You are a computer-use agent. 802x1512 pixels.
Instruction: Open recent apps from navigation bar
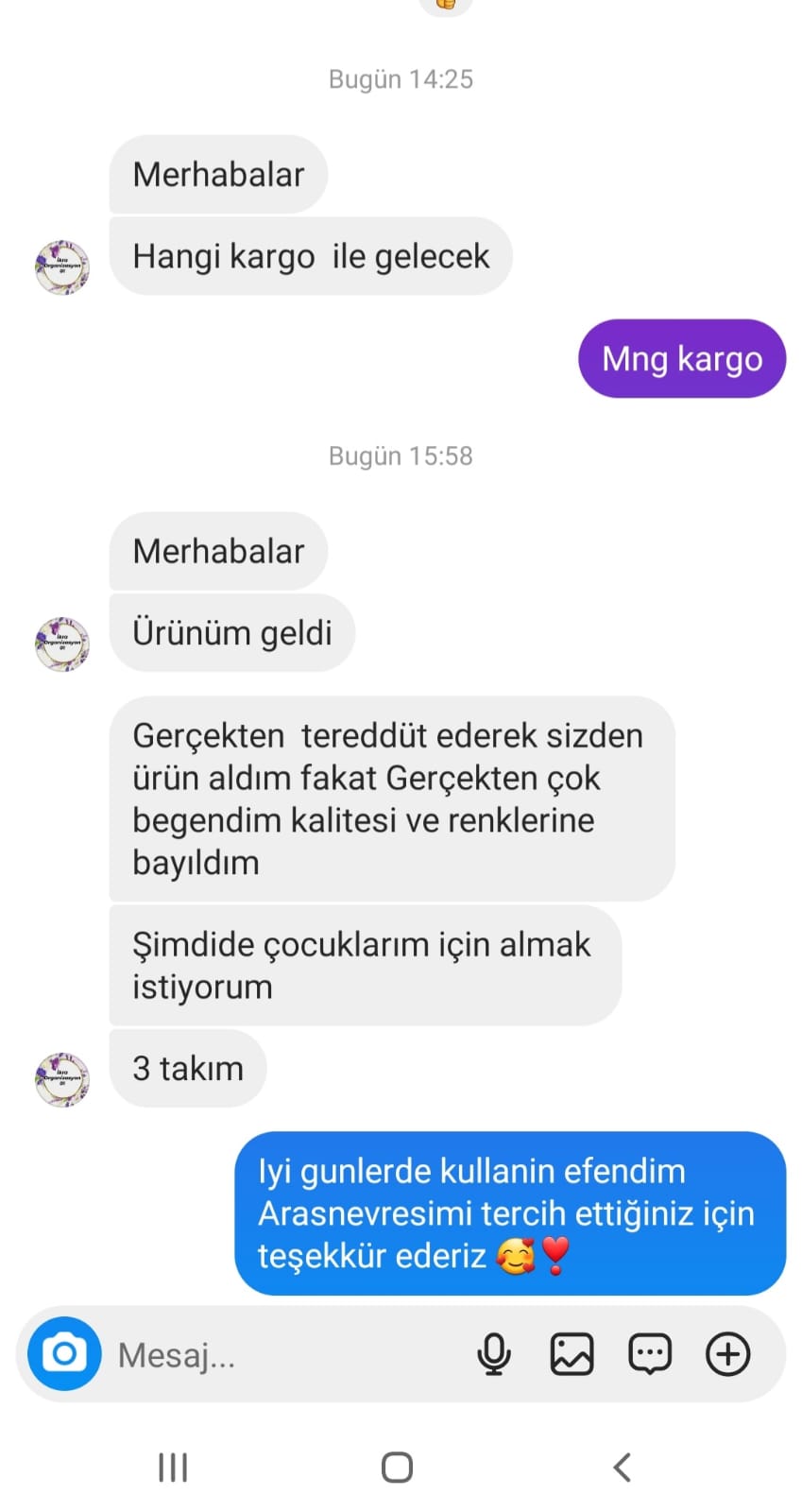[x=173, y=1468]
